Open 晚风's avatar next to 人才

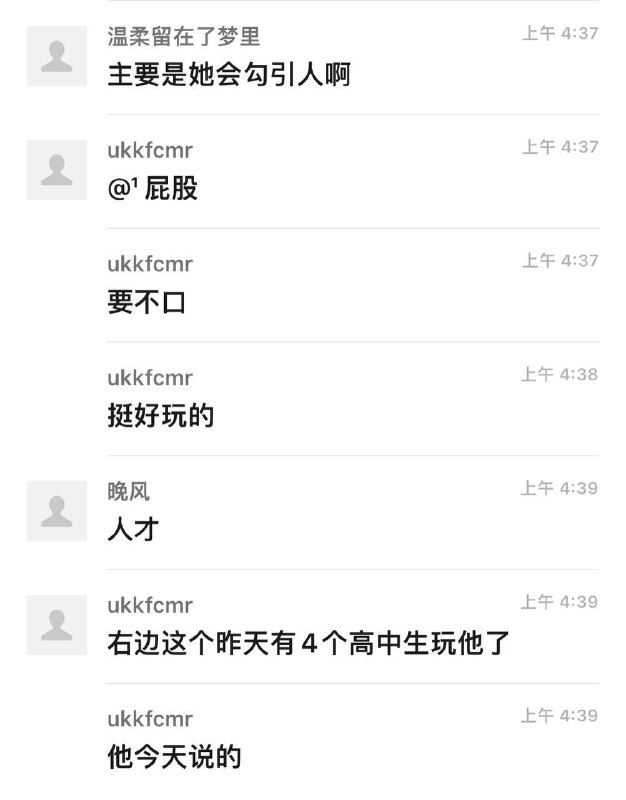tap(57, 511)
